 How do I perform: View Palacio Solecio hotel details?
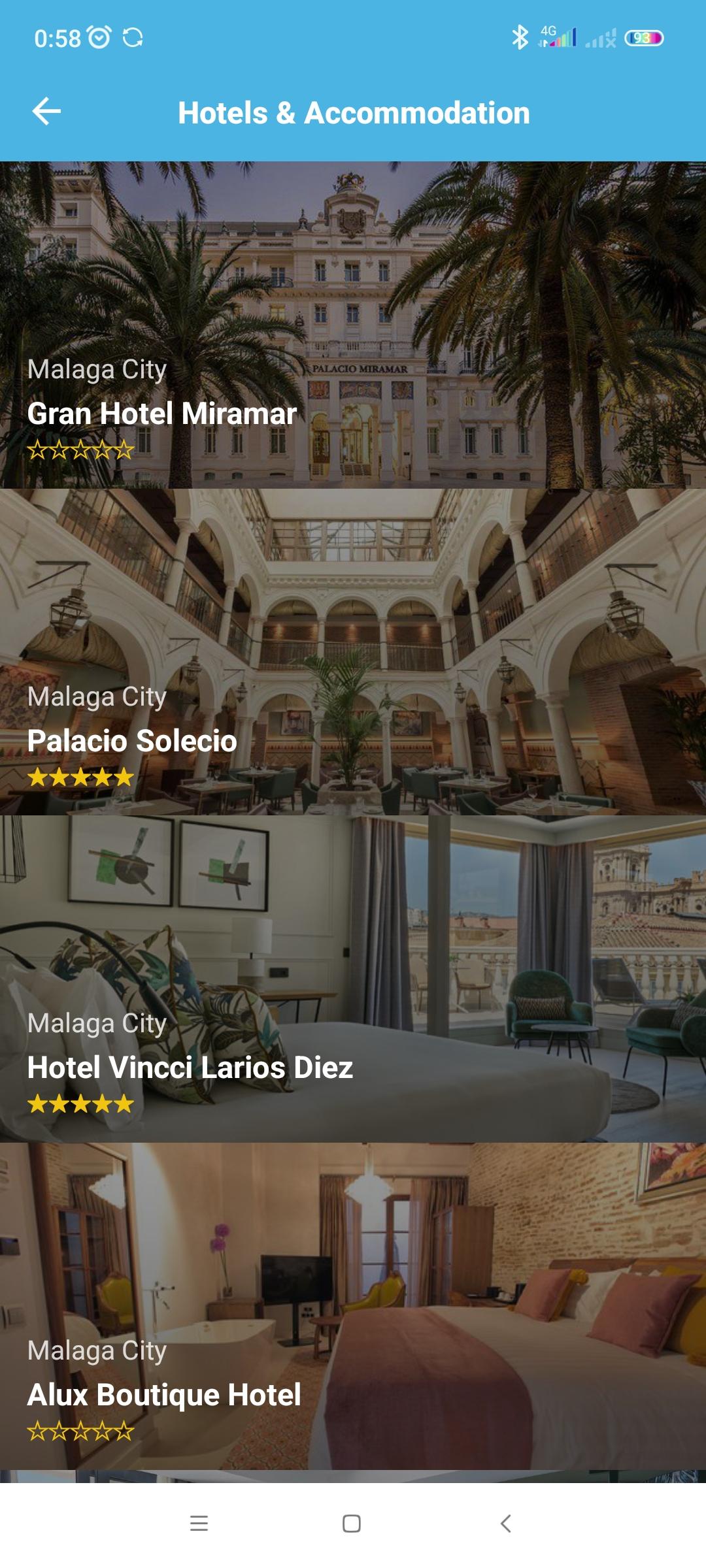[353, 652]
